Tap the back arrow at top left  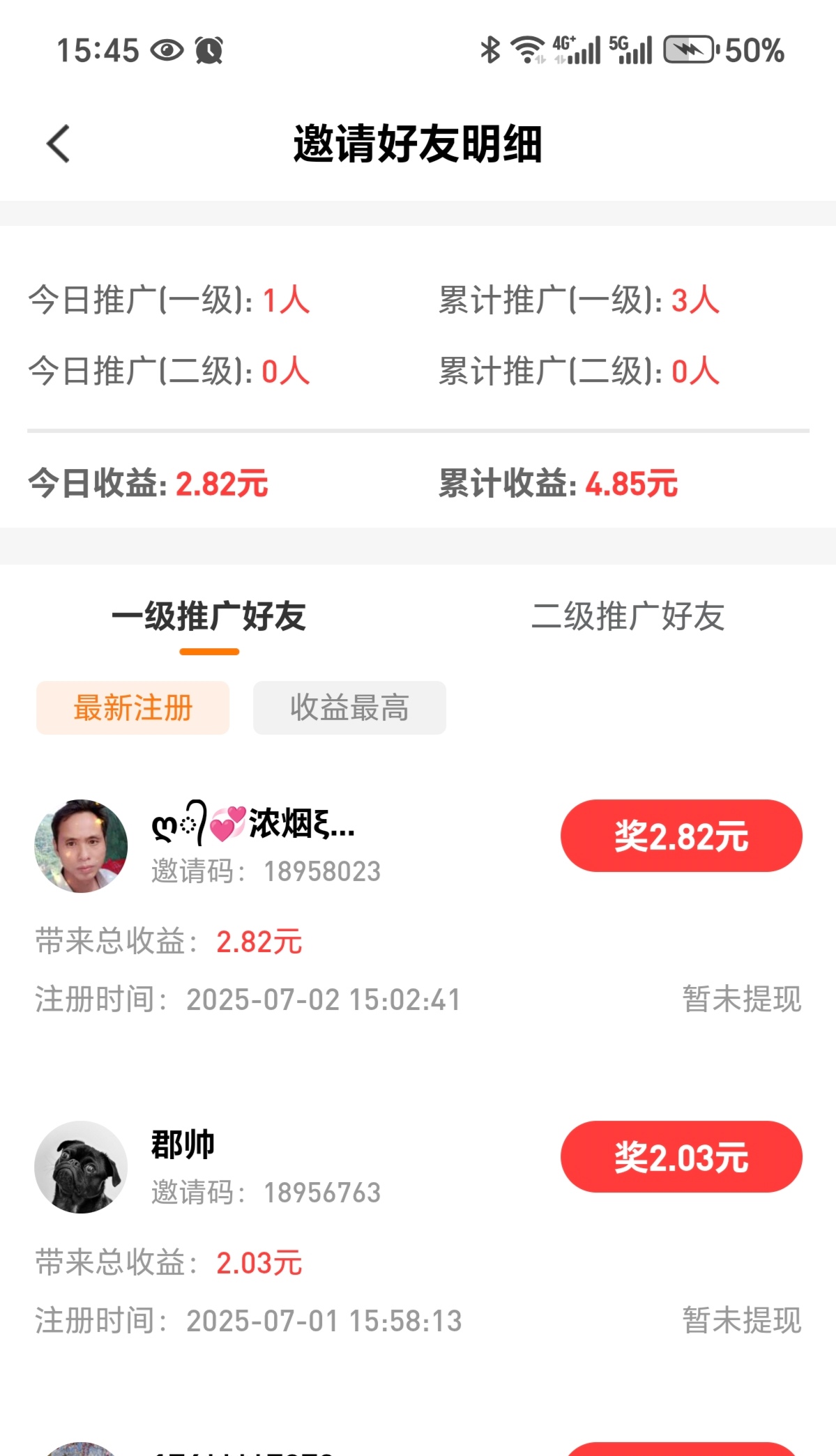point(59,143)
